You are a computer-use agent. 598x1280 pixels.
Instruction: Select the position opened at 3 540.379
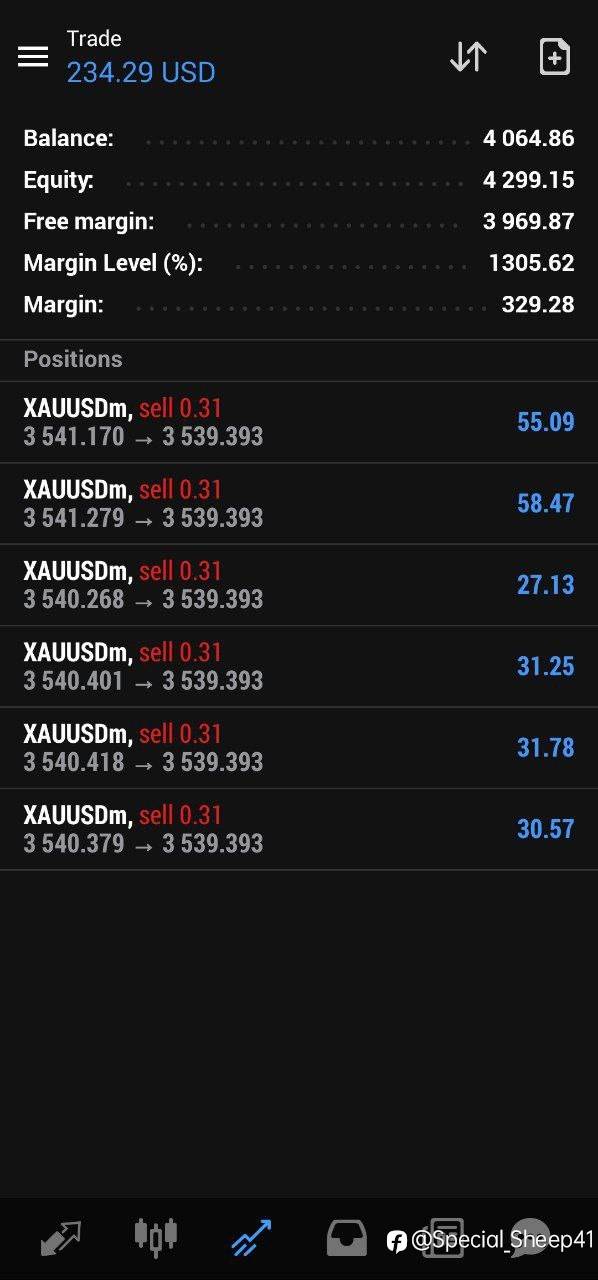pyautogui.click(x=299, y=829)
